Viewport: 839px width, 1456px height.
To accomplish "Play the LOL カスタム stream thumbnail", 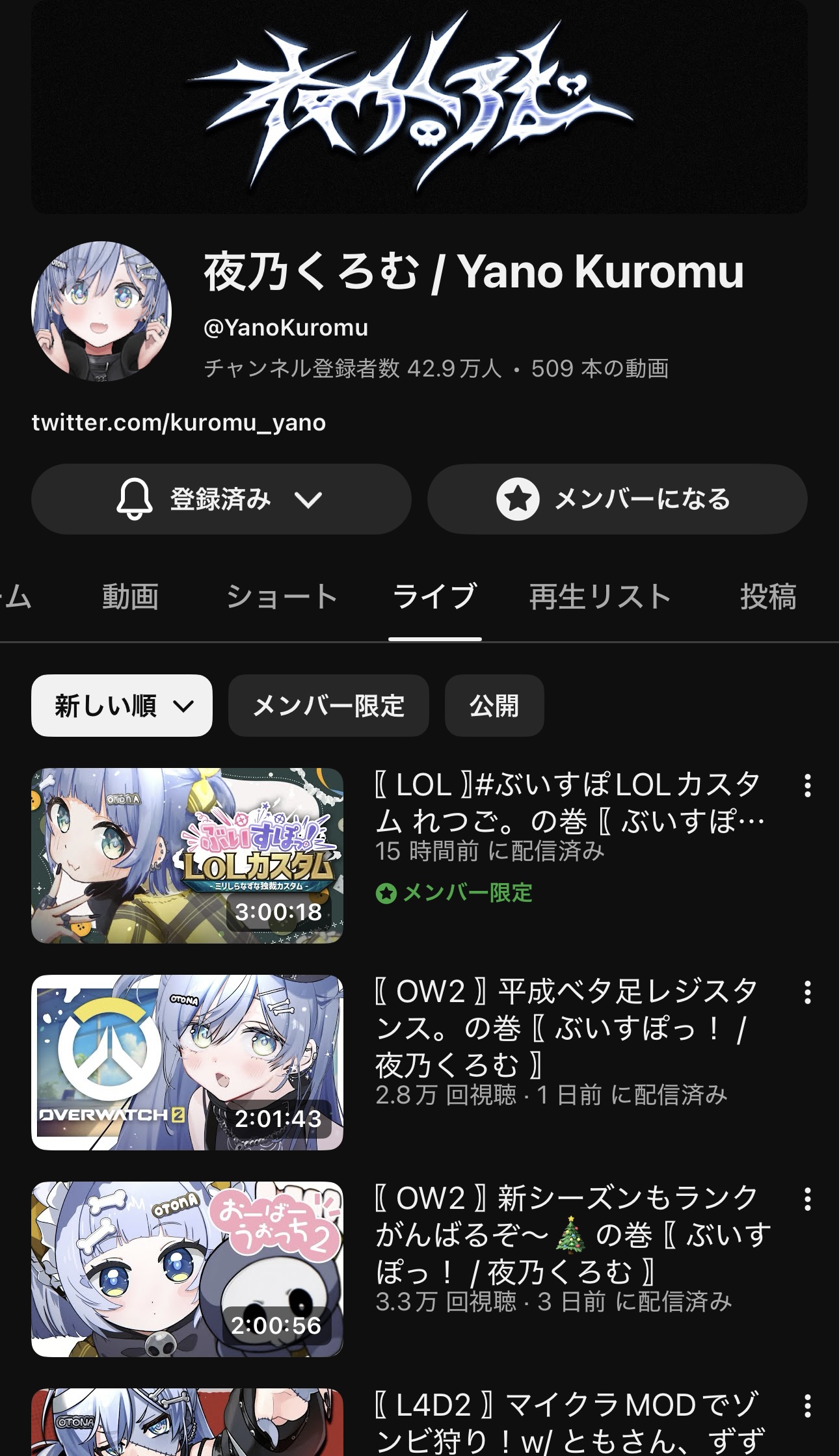I will (187, 855).
